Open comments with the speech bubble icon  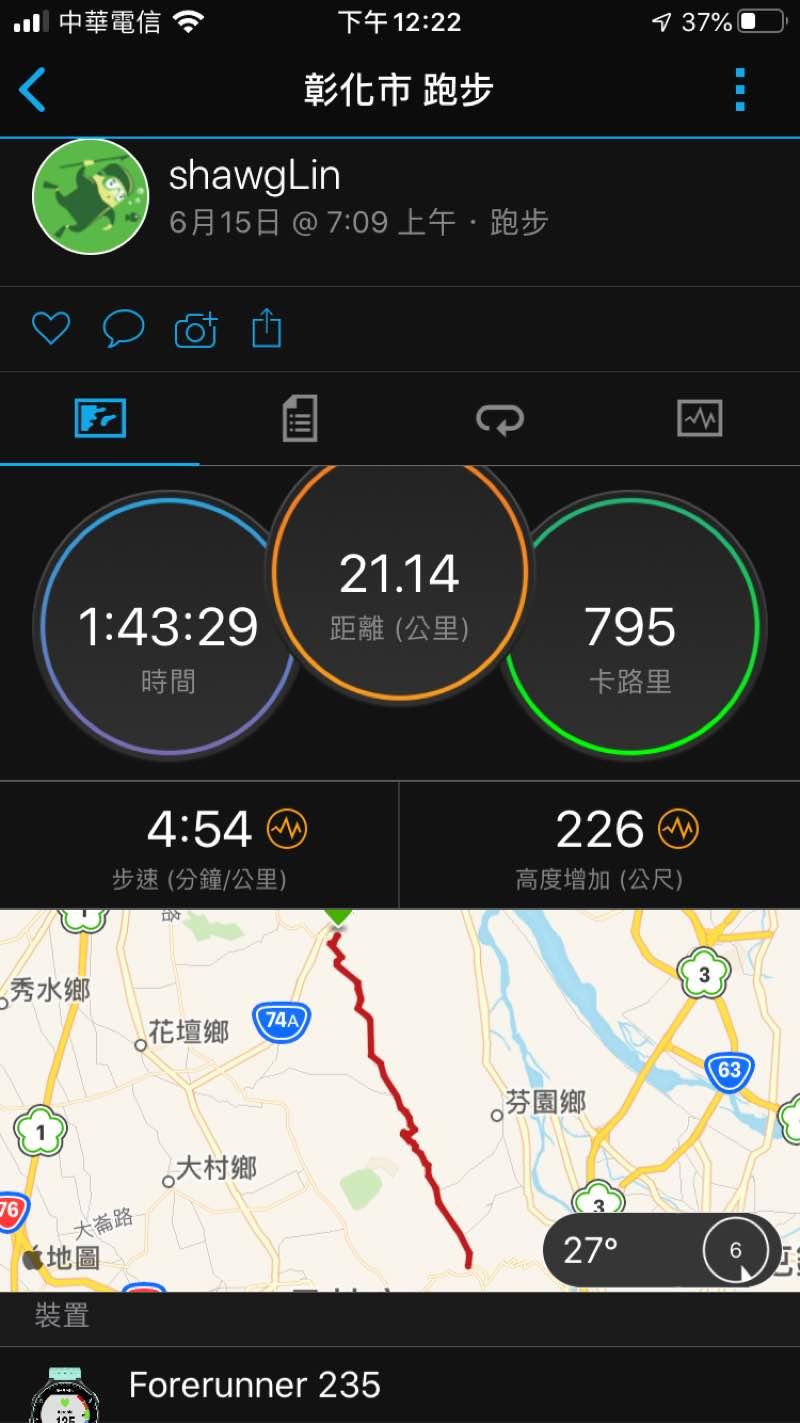[123, 329]
